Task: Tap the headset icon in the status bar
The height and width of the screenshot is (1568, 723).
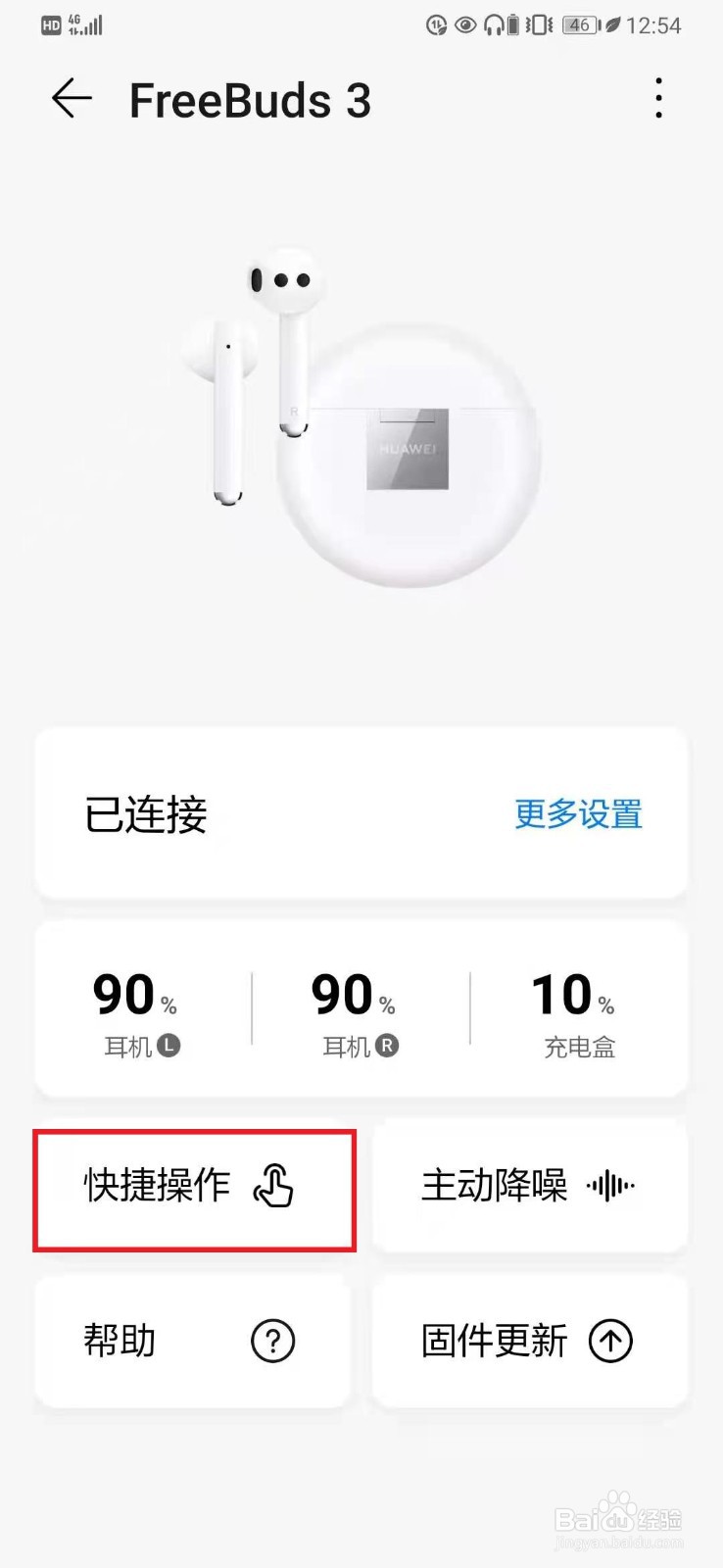Action: click(493, 25)
